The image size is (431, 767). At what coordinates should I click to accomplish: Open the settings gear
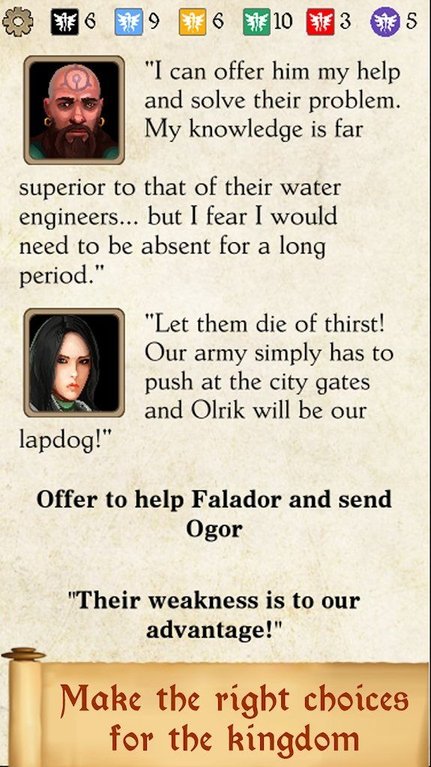pyautogui.click(x=18, y=22)
